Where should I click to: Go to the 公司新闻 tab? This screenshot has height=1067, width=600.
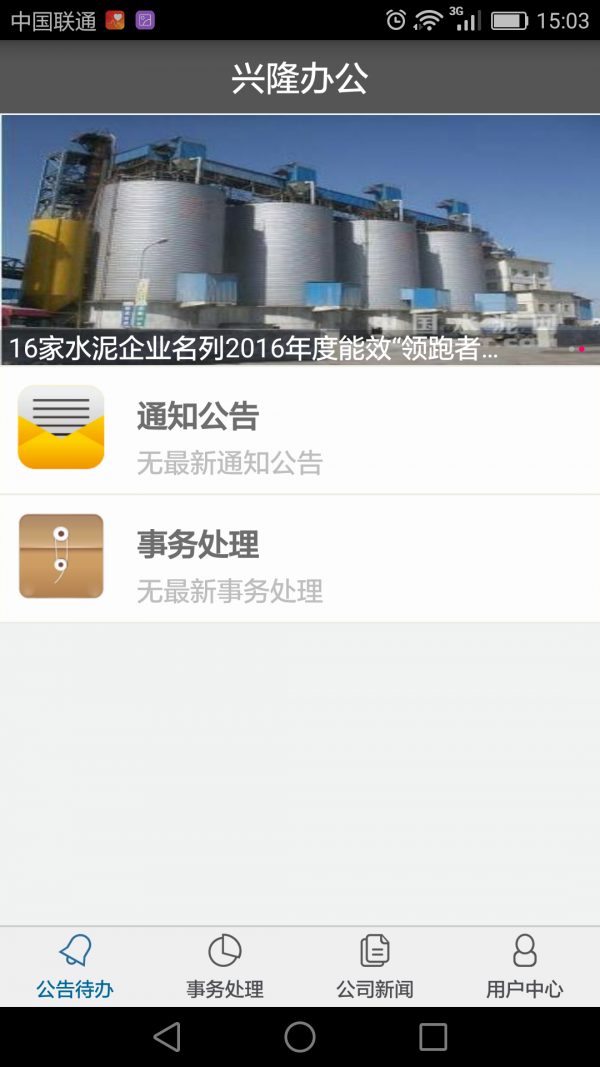pos(375,967)
